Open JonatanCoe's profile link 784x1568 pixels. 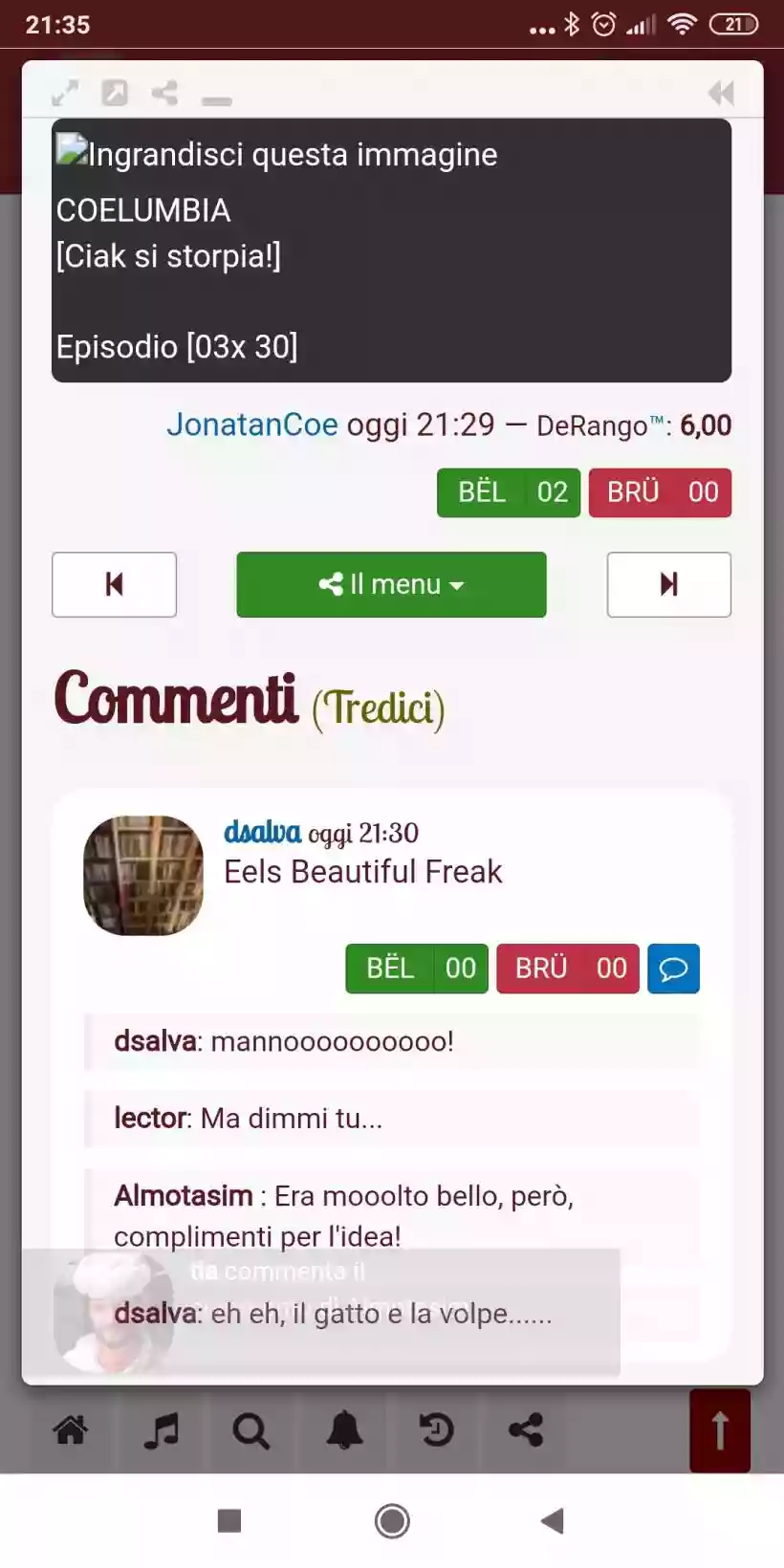click(252, 425)
